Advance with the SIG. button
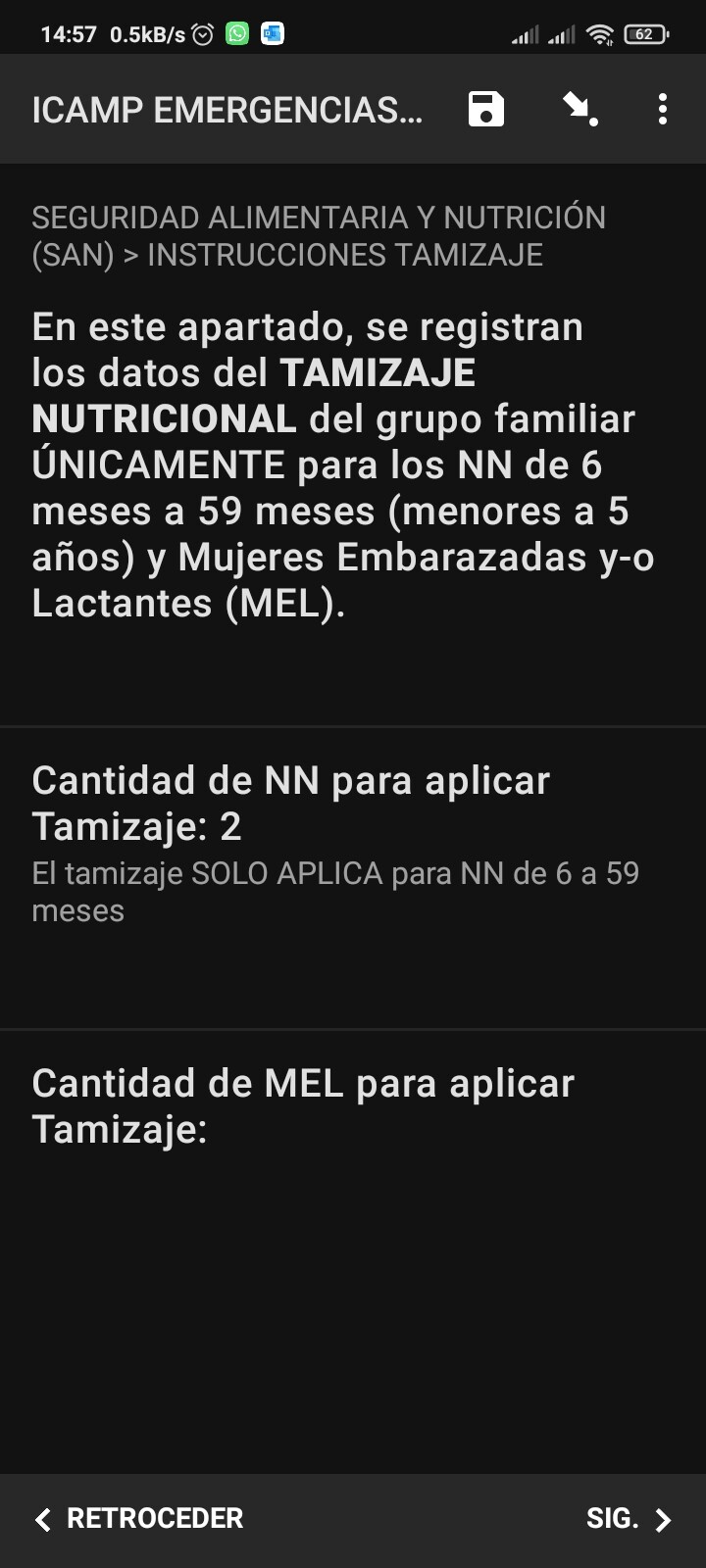 click(629, 1518)
